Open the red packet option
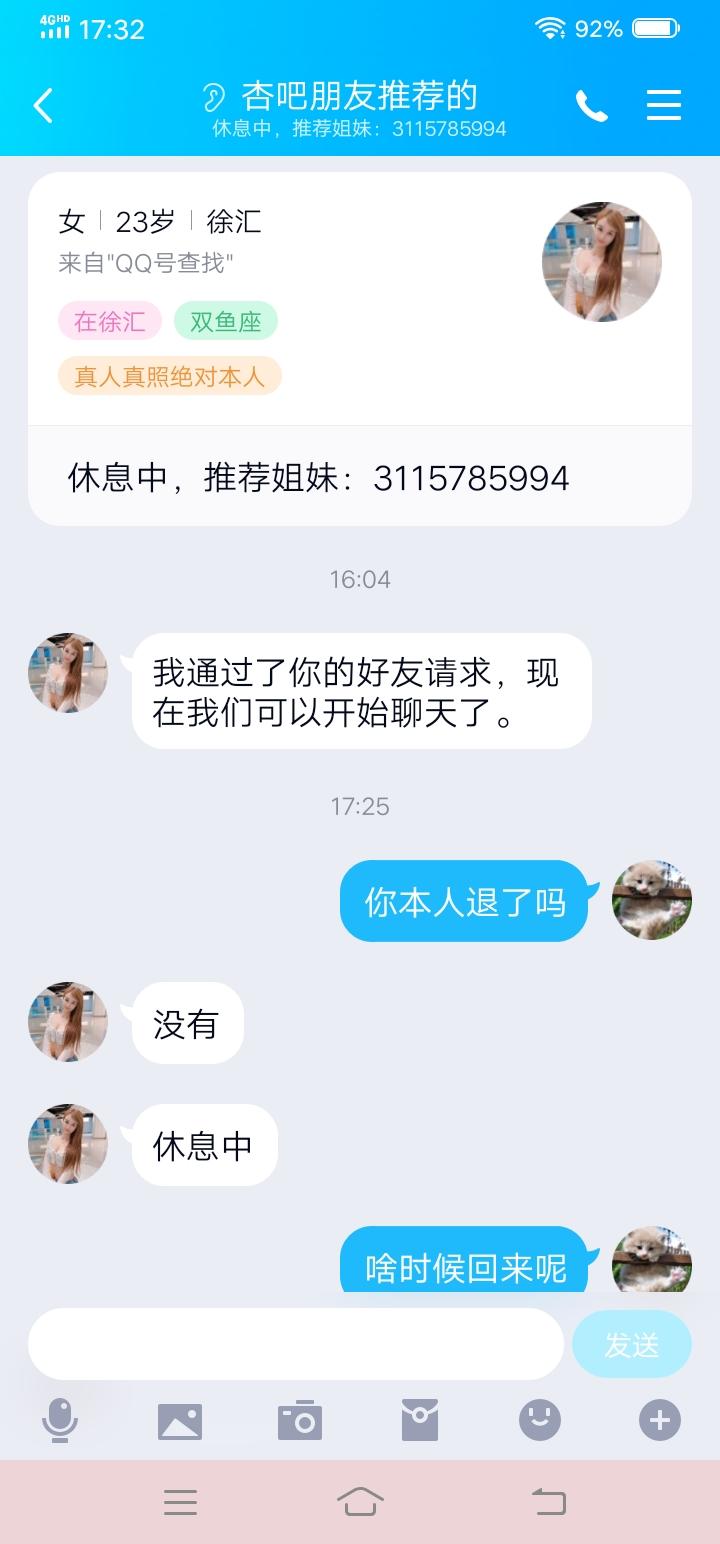 420,1420
